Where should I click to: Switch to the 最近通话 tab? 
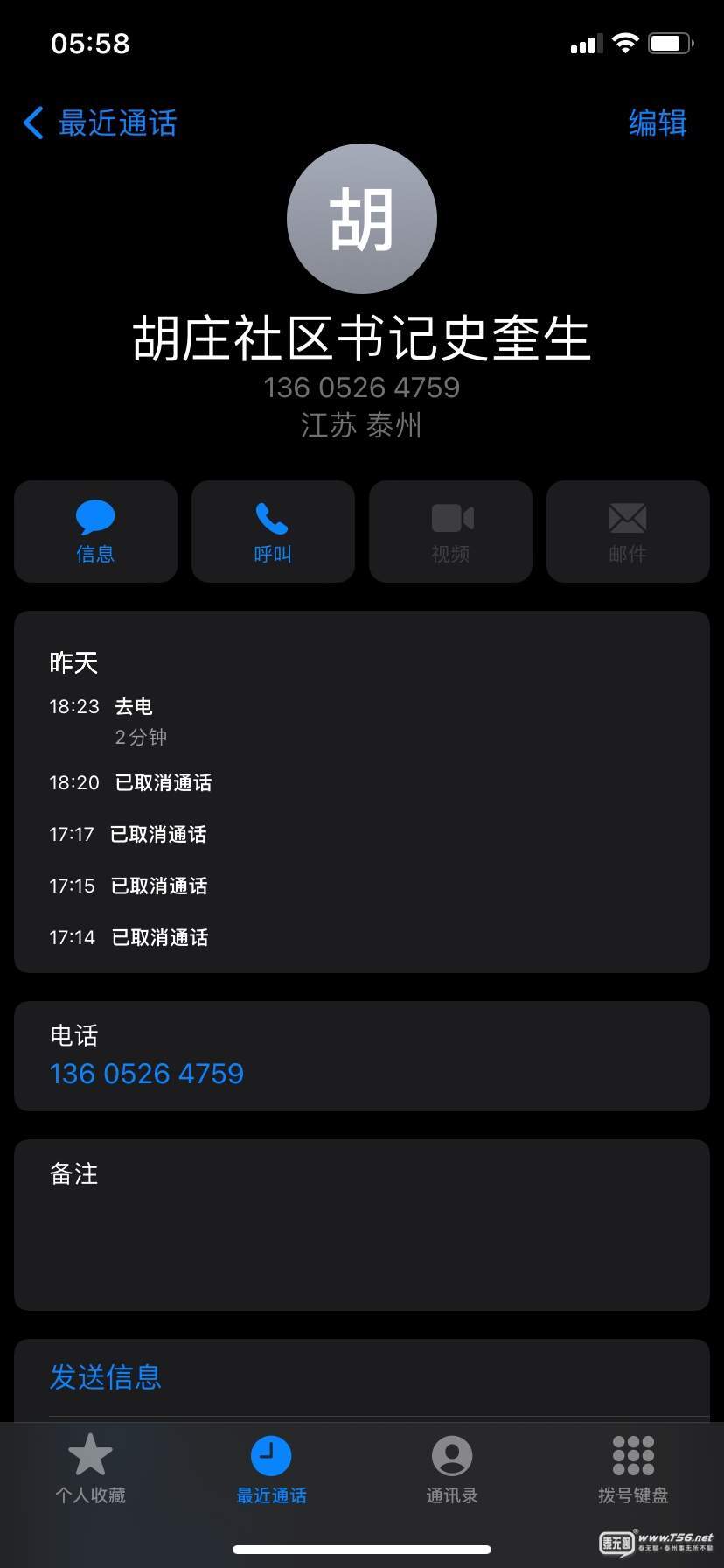(x=271, y=1470)
